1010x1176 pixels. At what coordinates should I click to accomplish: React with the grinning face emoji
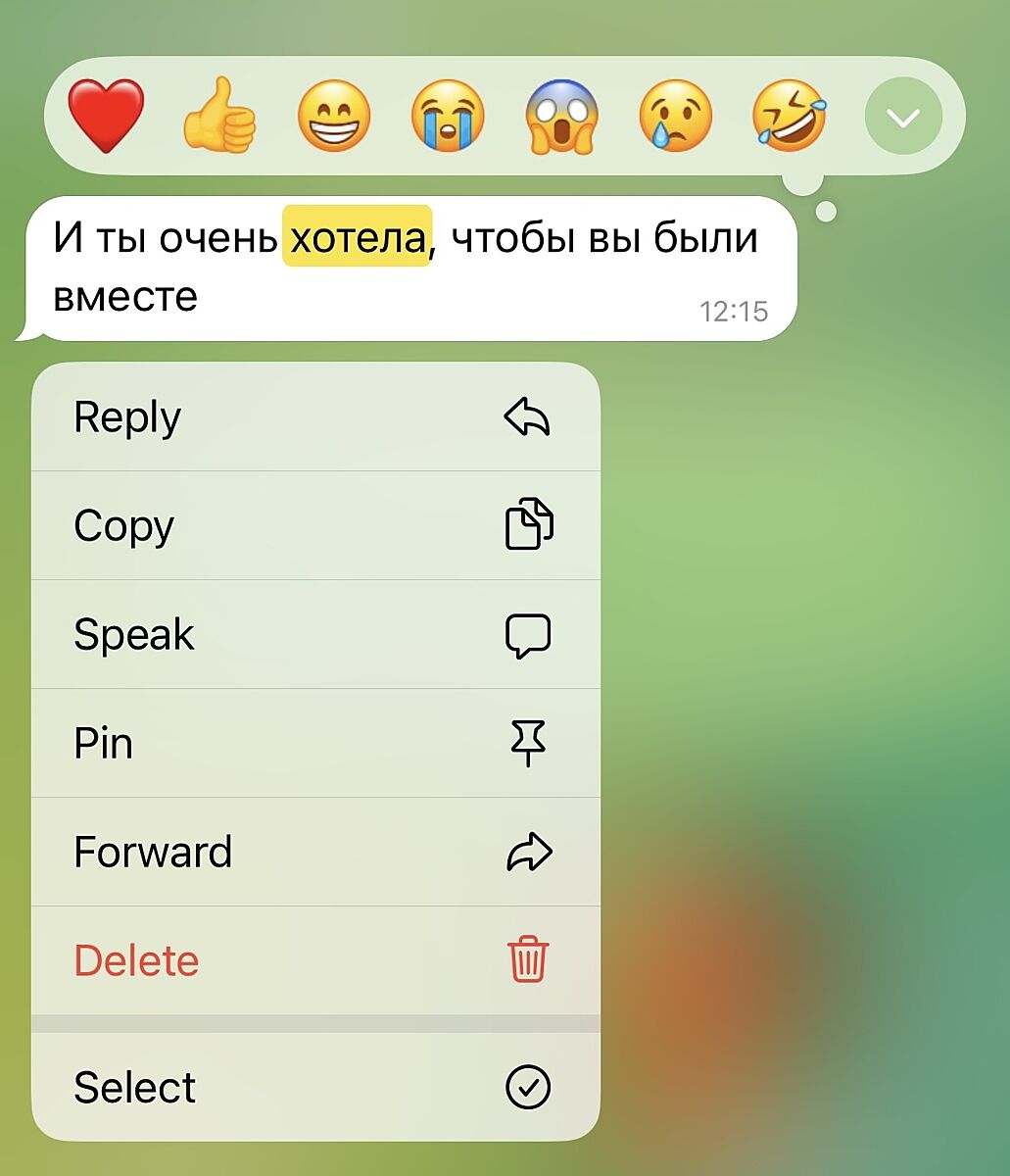[x=334, y=117]
